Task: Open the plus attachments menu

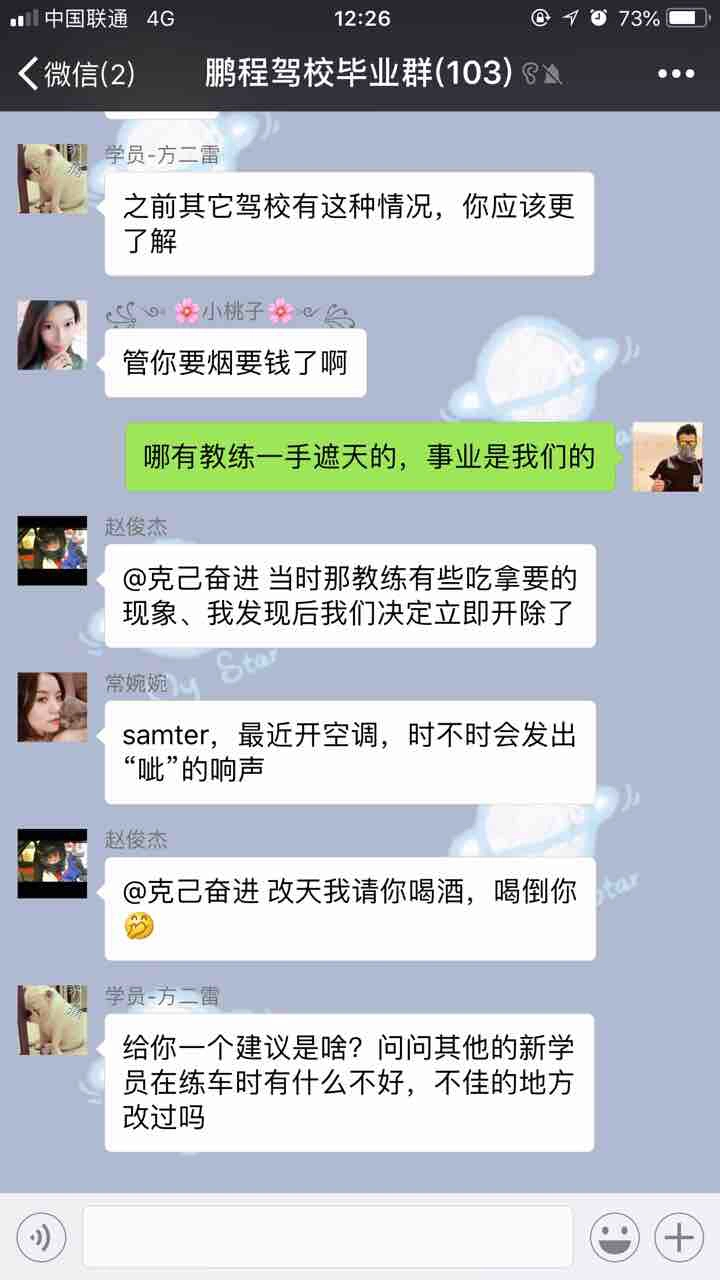Action: tap(679, 1237)
